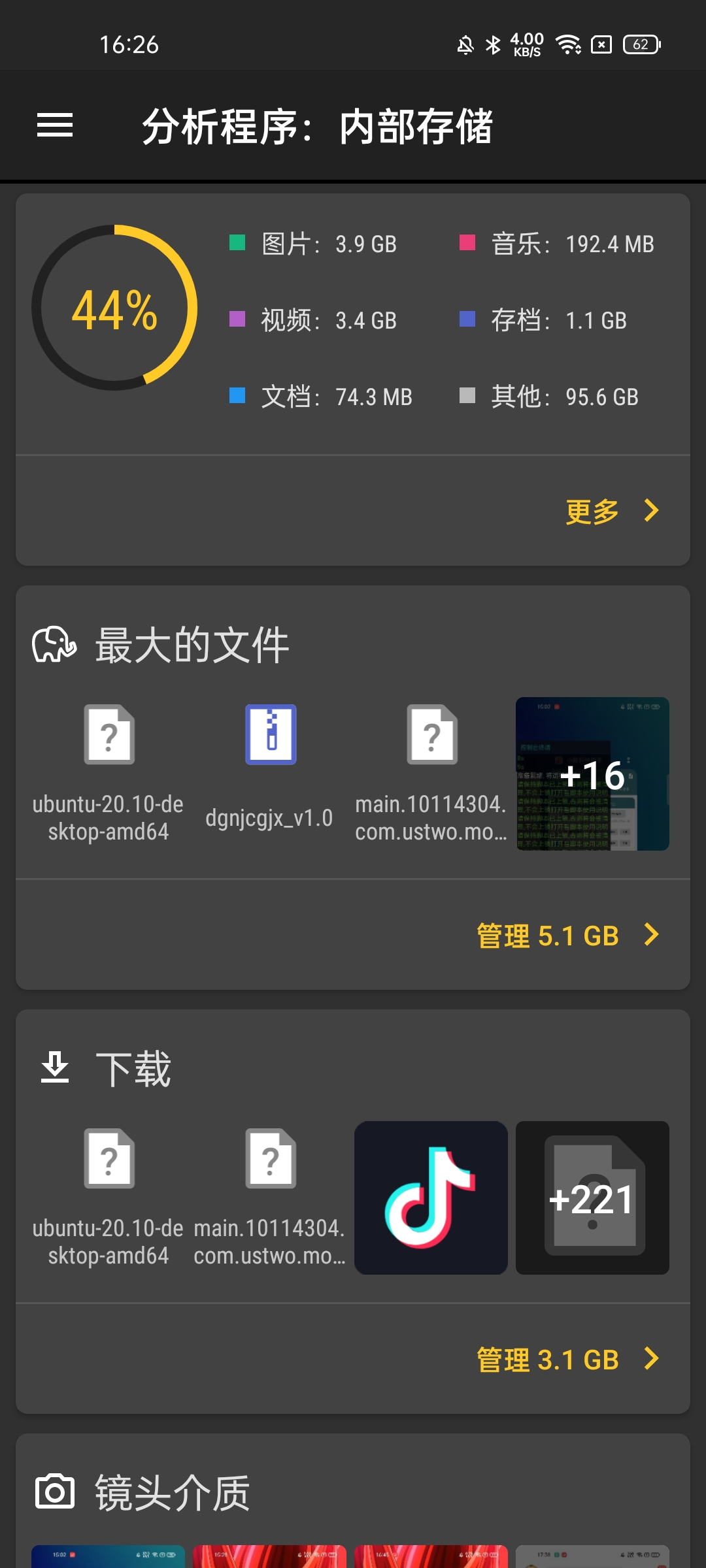Open the 44% storage usage summary card

[114, 308]
